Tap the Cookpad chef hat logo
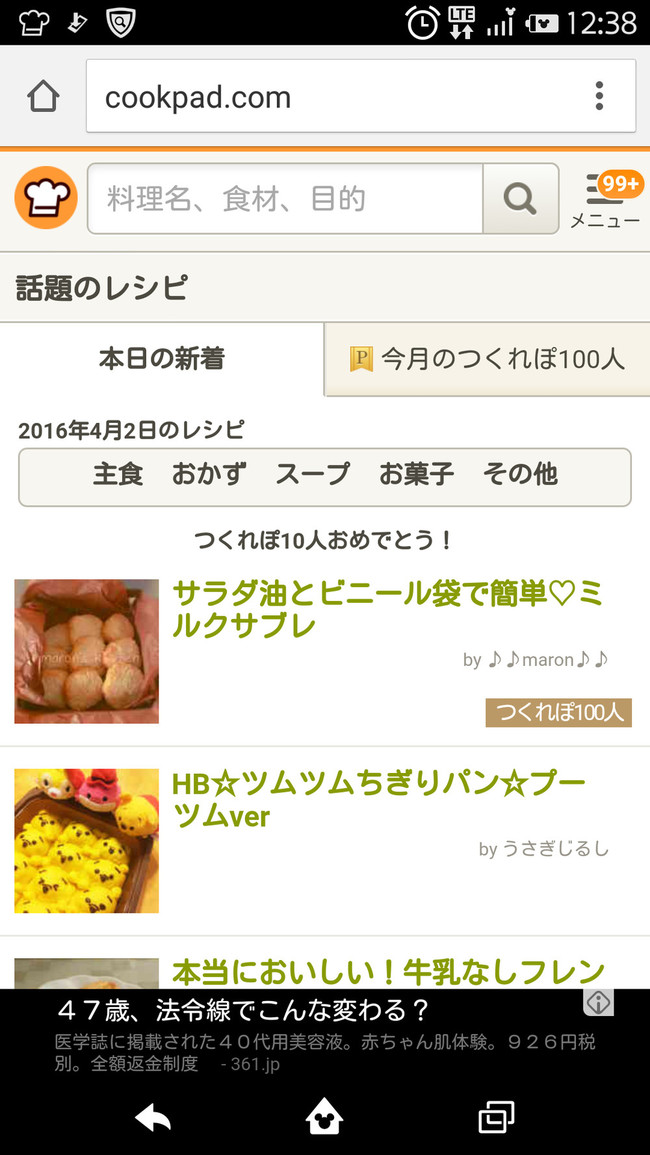The image size is (650, 1155). 46,197
